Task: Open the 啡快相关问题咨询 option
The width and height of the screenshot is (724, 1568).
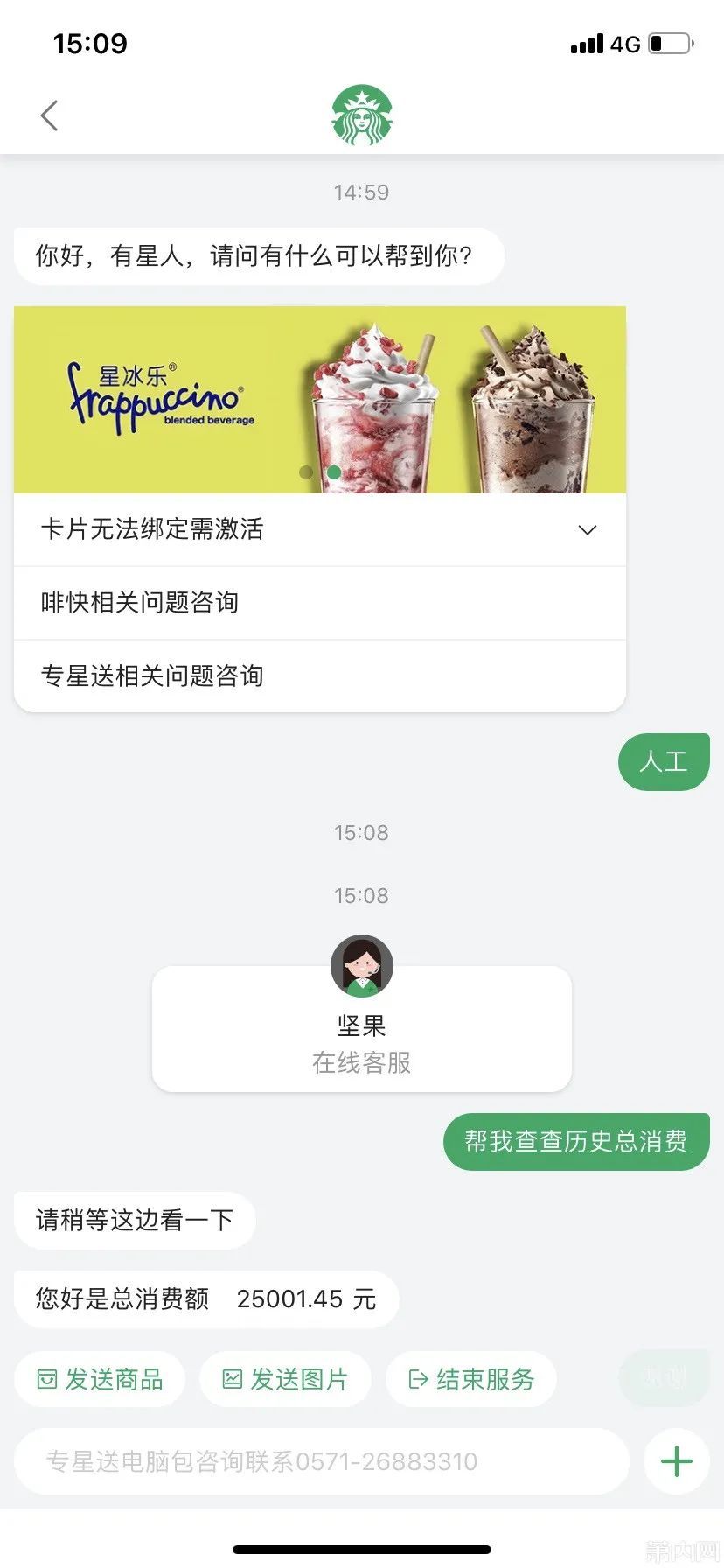Action: (x=143, y=602)
